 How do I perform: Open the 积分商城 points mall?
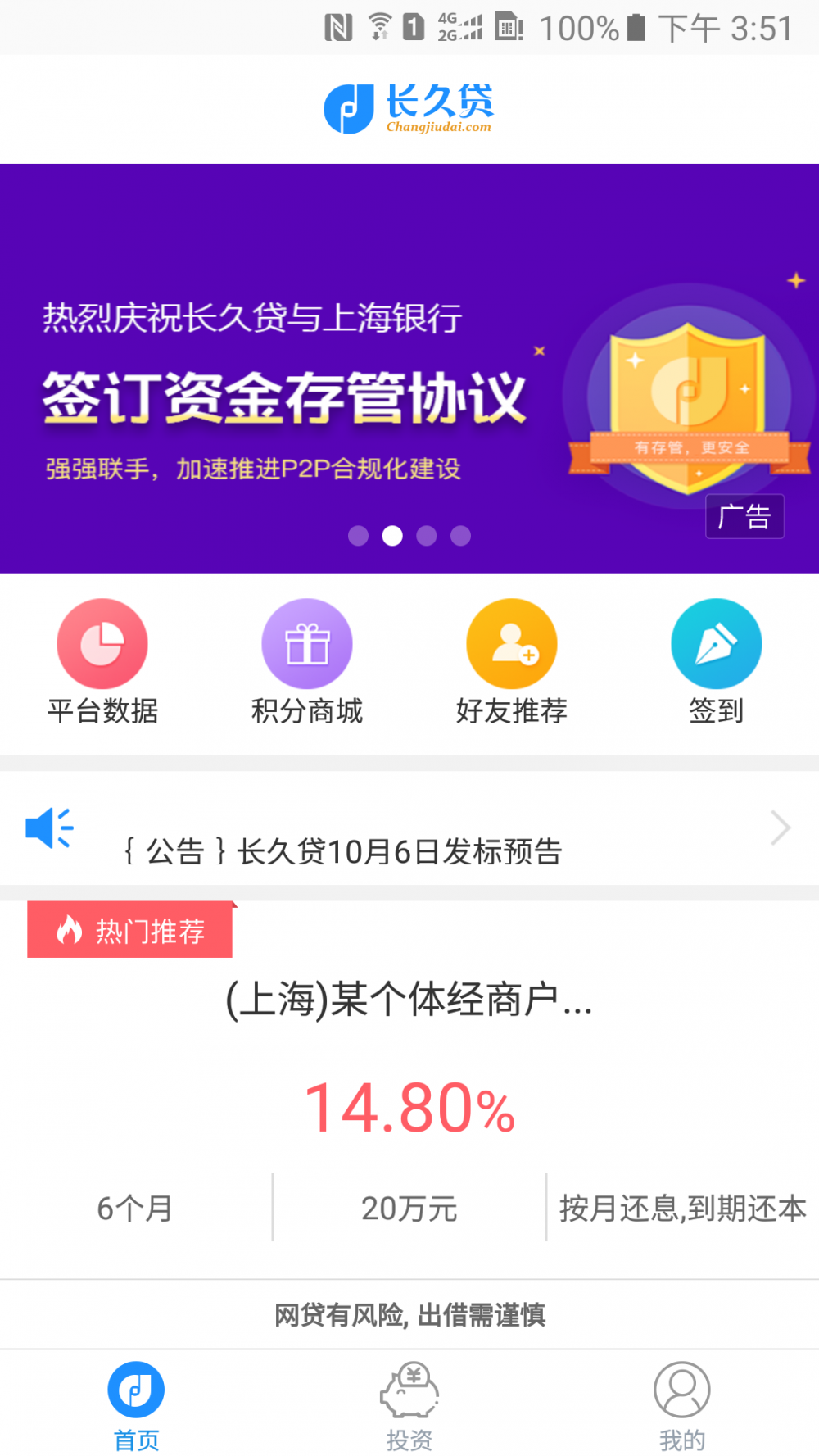point(307,662)
